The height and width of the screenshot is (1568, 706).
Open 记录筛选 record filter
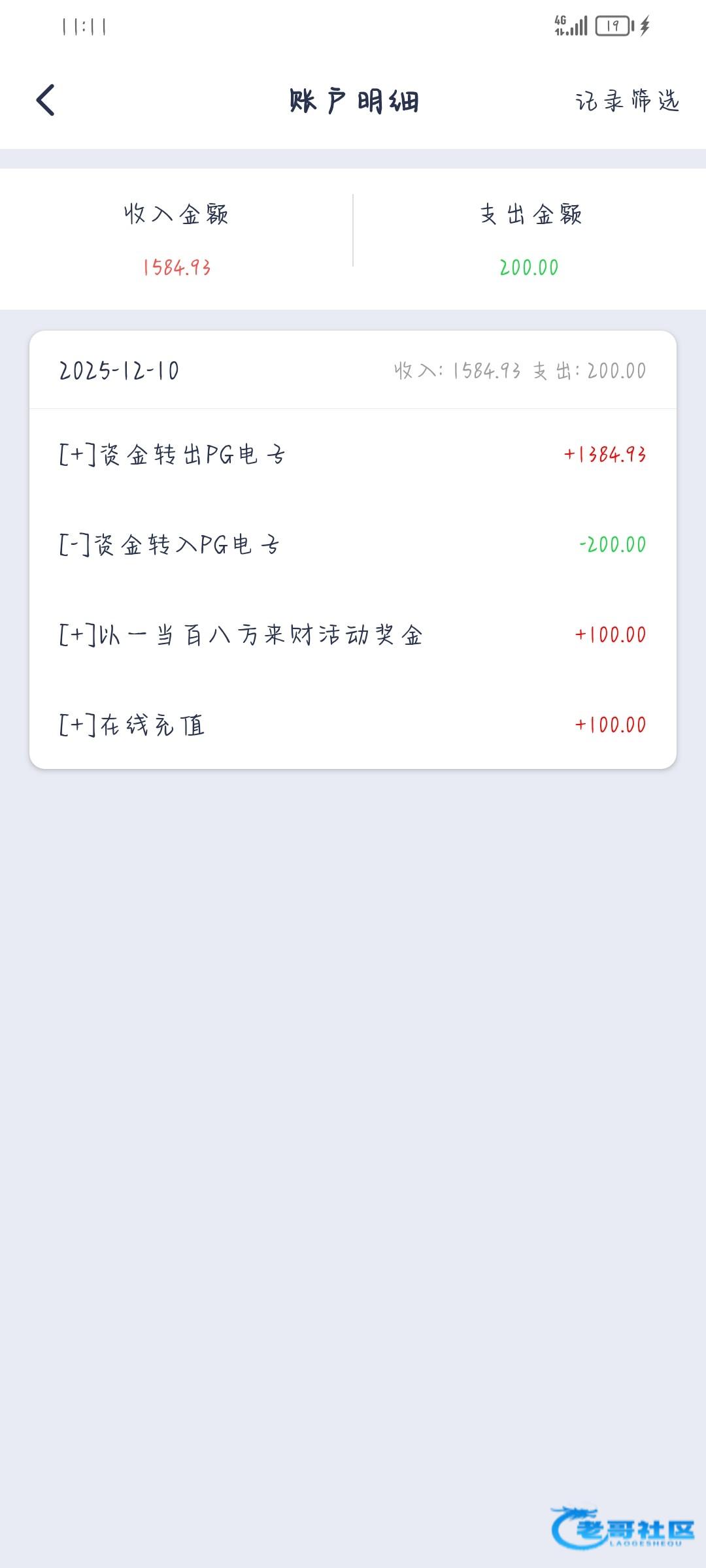[627, 101]
